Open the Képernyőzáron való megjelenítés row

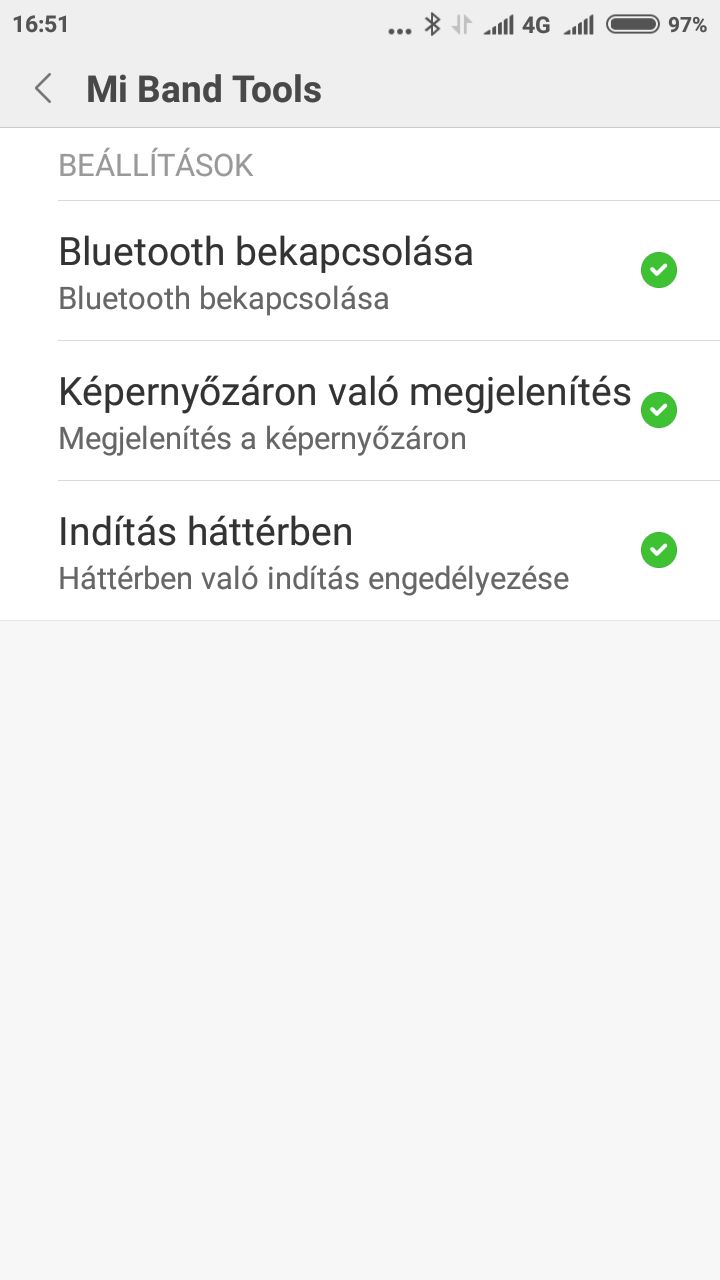point(360,410)
